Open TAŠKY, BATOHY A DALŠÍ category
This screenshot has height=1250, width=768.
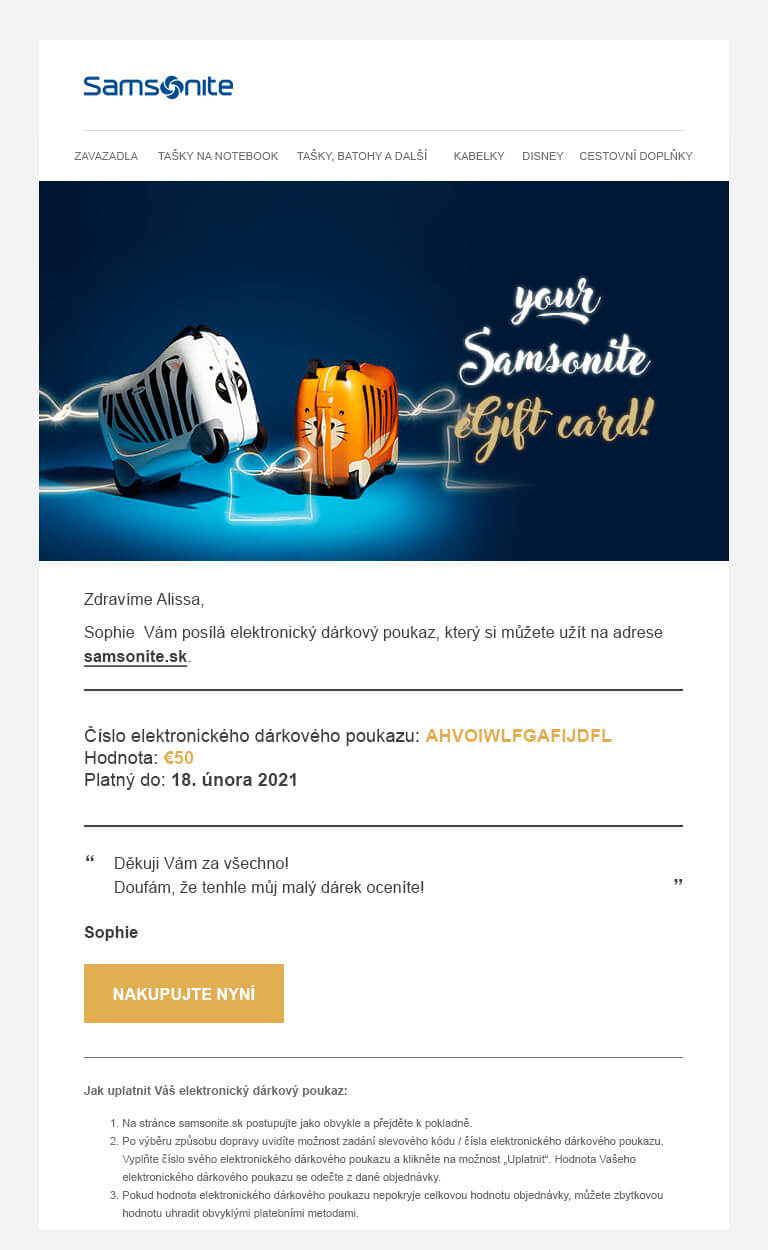click(x=362, y=156)
